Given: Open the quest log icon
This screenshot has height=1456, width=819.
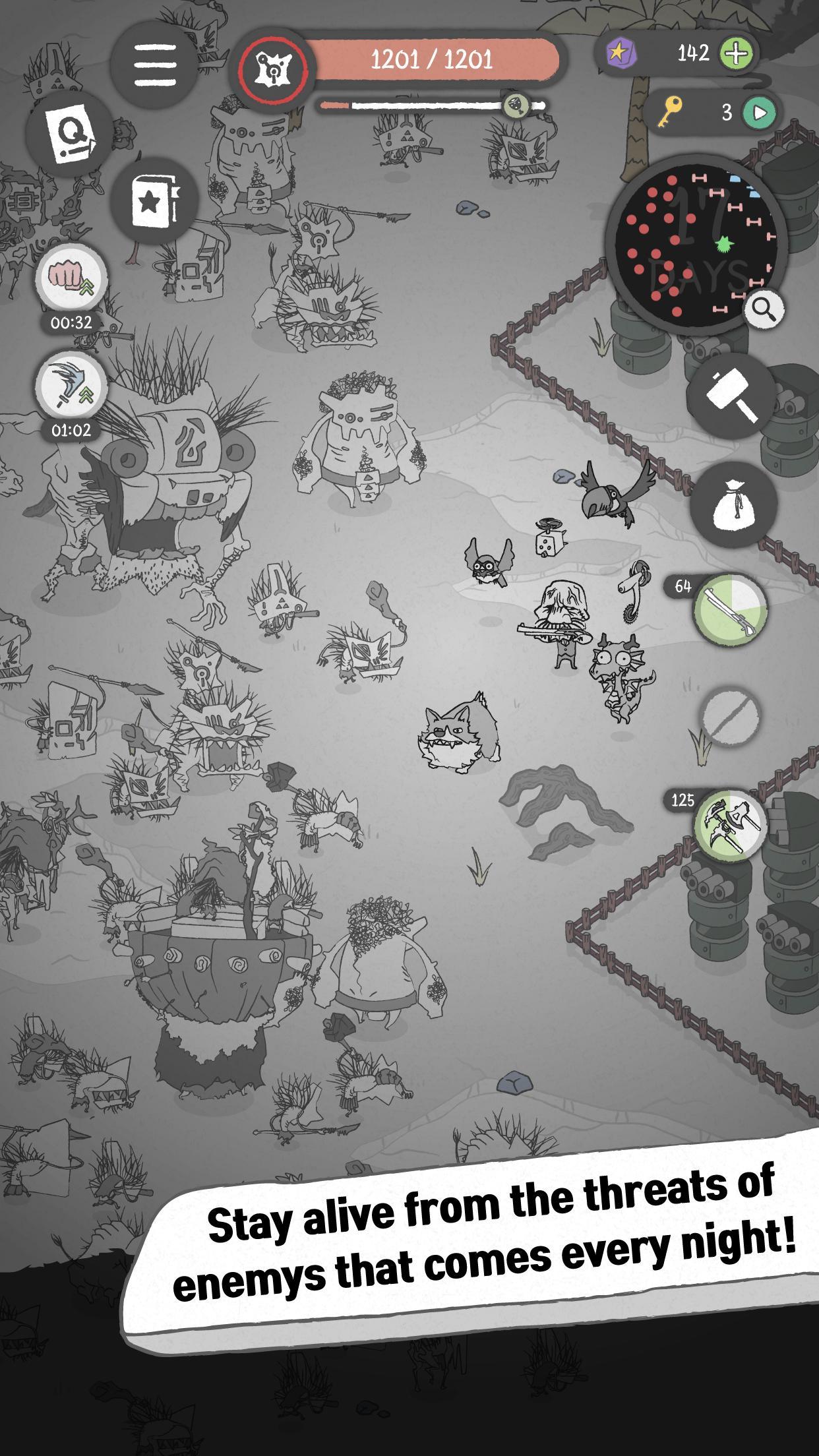Looking at the screenshot, I should pos(71,135).
